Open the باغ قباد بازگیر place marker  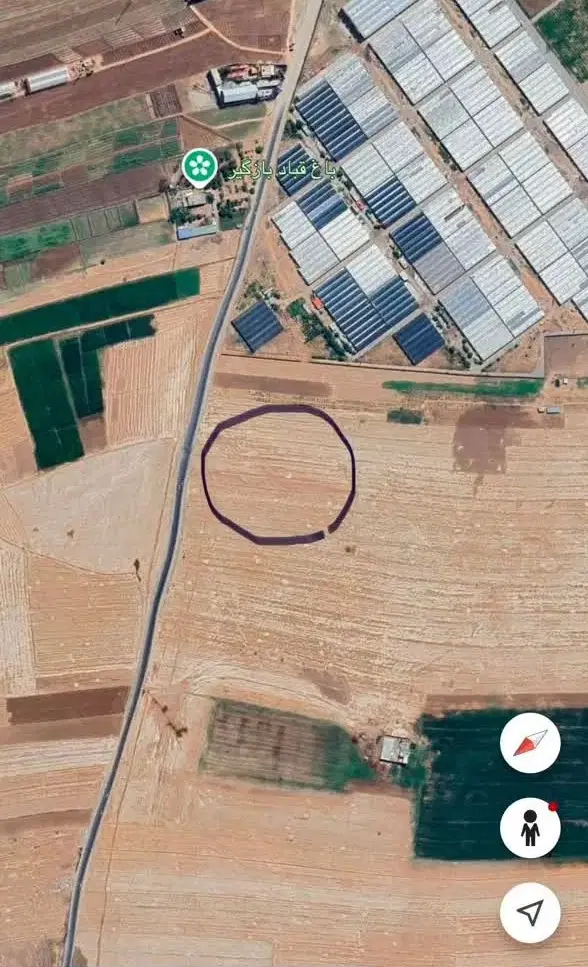(200, 168)
